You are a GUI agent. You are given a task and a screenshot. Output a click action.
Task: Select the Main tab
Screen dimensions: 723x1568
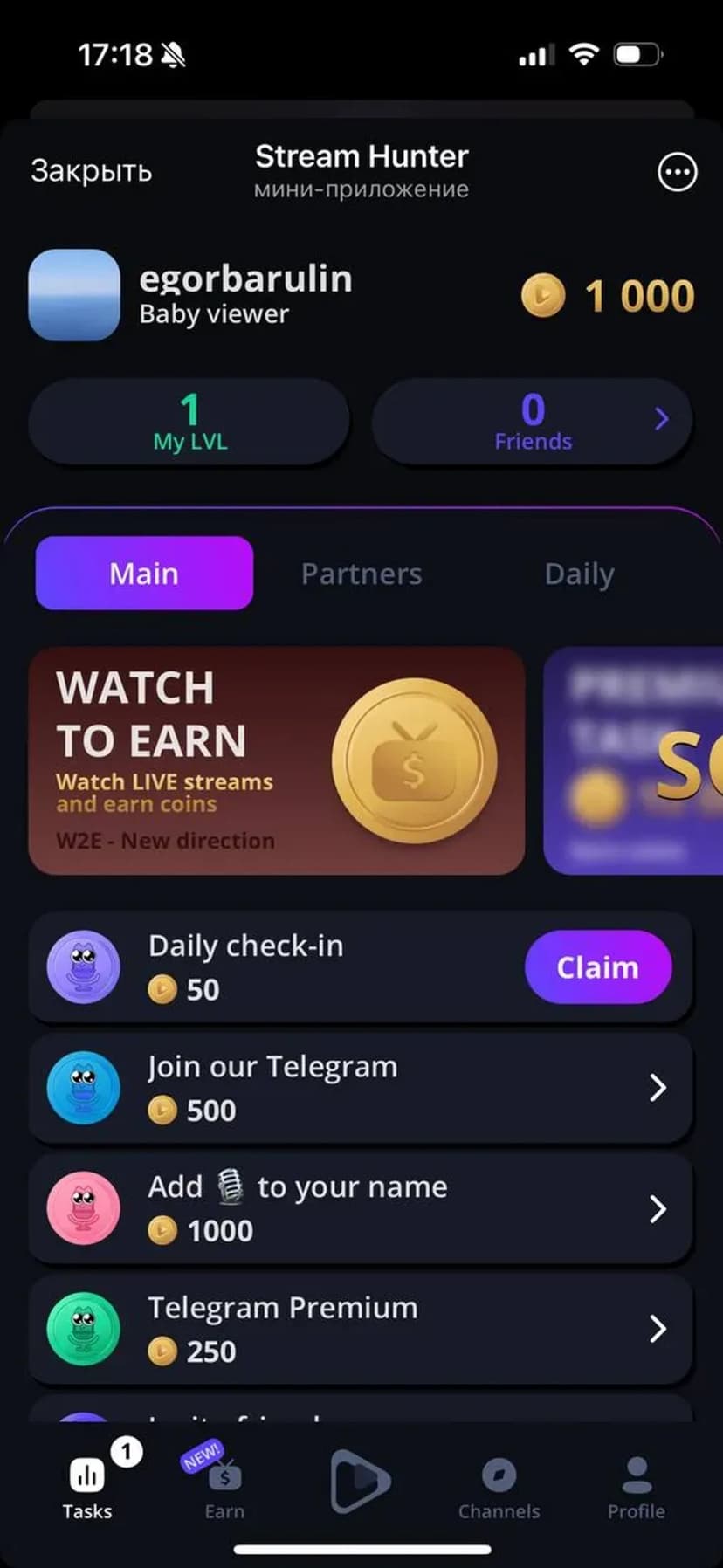(144, 574)
